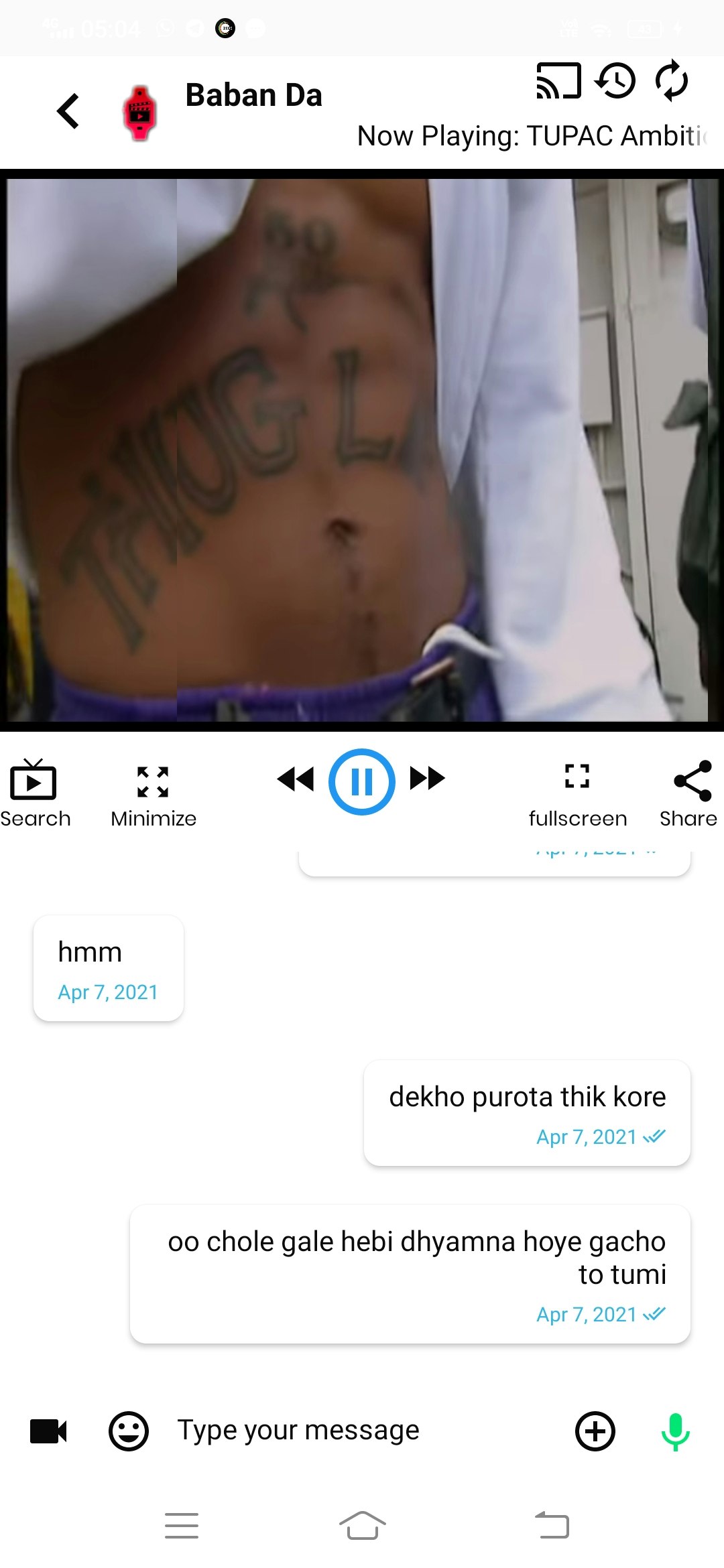Tap the sync refresh icon

672,81
